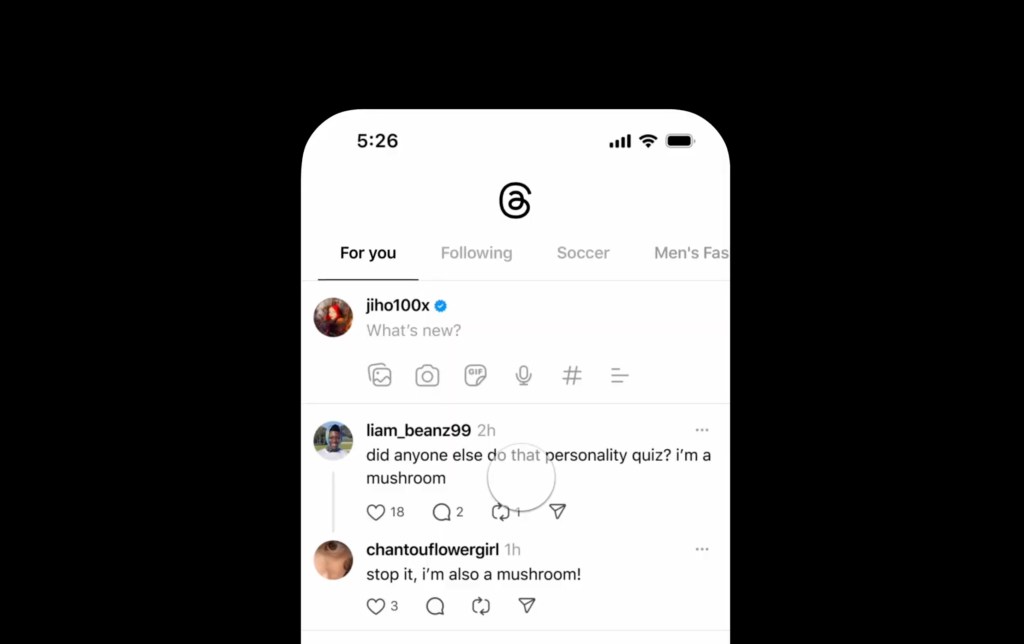Reply to chantouflowergirl's post
This screenshot has width=1024, height=644.
point(435,606)
